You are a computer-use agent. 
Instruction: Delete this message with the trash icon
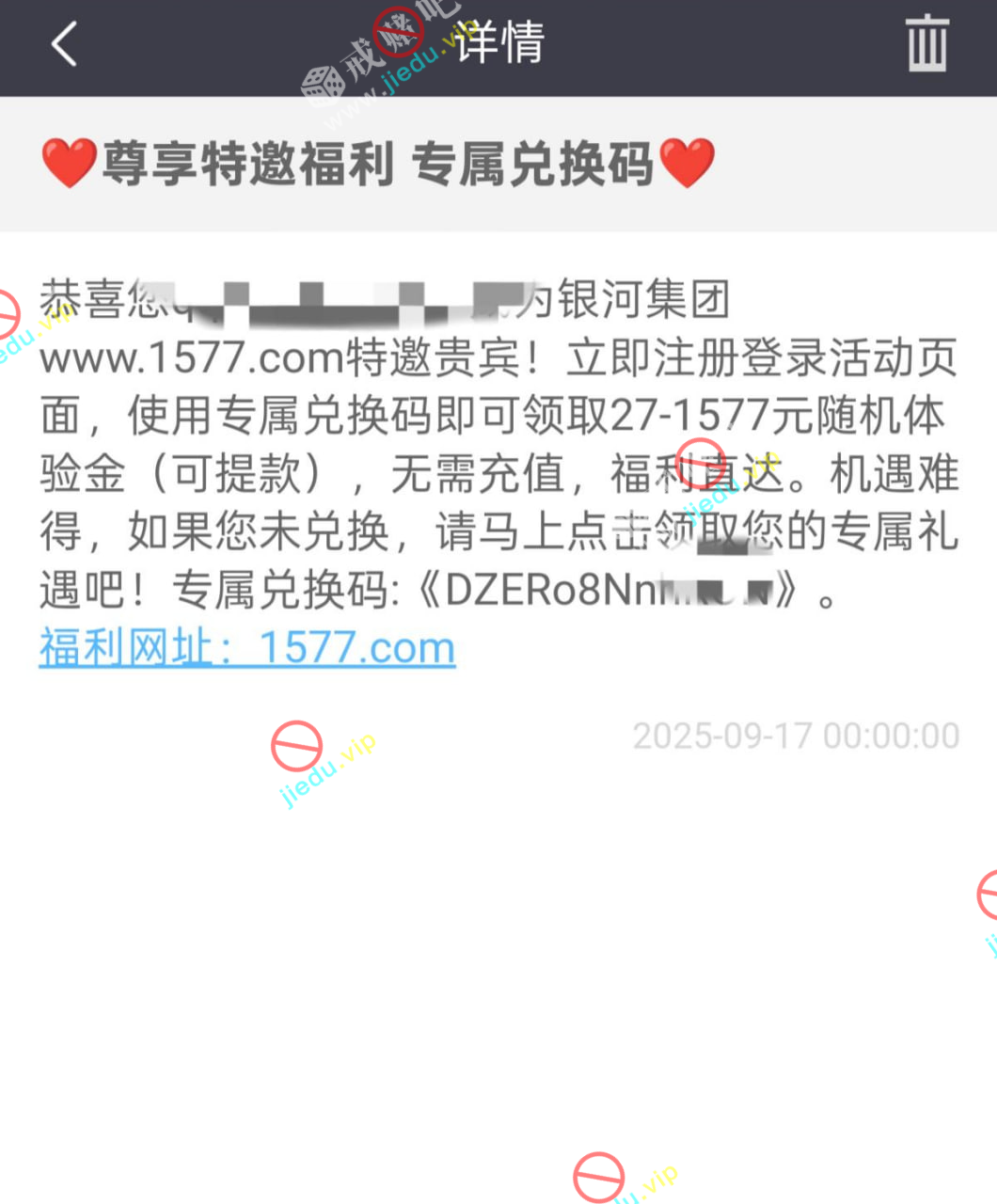[x=926, y=43]
